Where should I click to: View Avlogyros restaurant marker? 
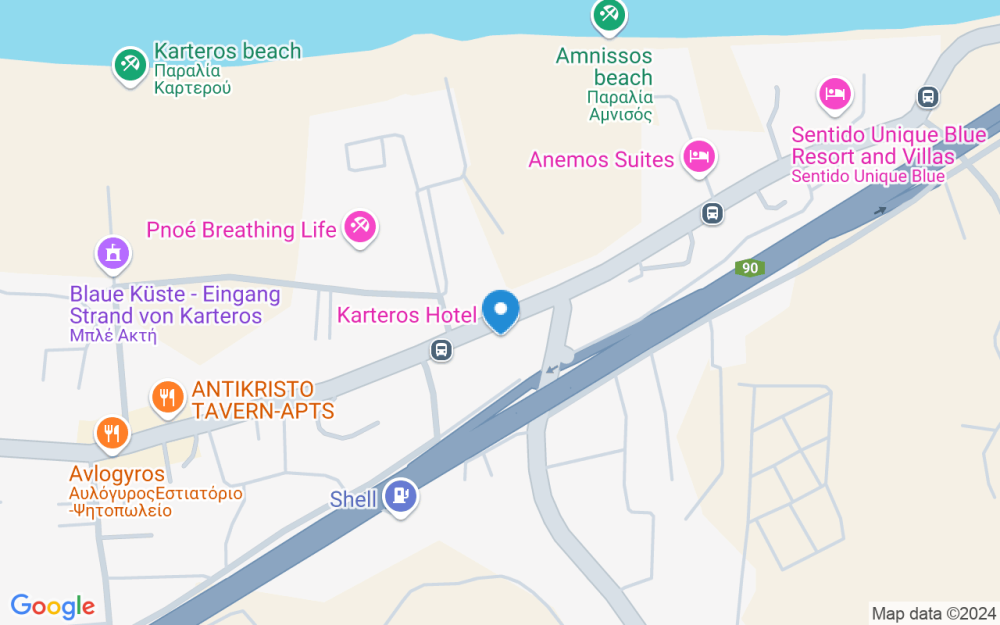[x=111, y=433]
